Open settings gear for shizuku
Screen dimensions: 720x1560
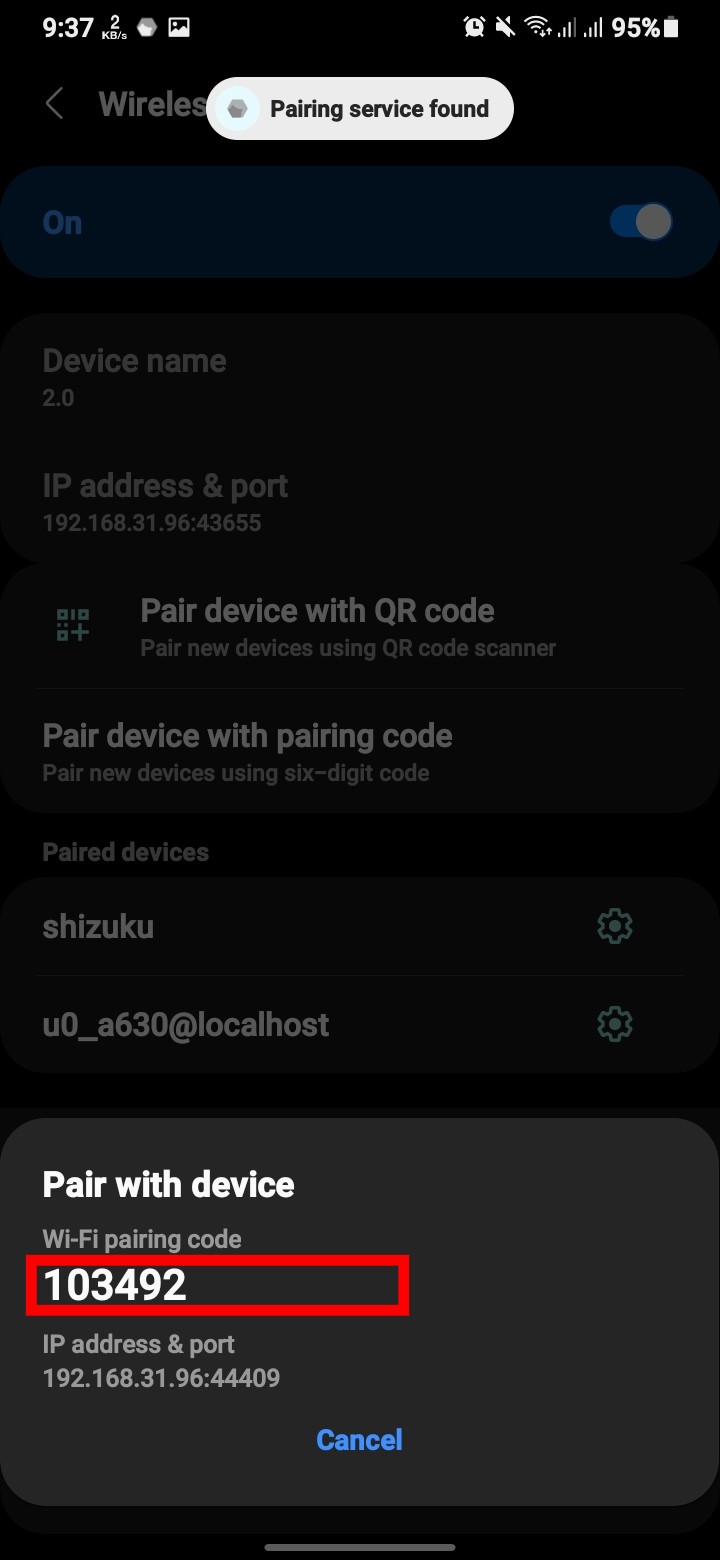tap(614, 927)
